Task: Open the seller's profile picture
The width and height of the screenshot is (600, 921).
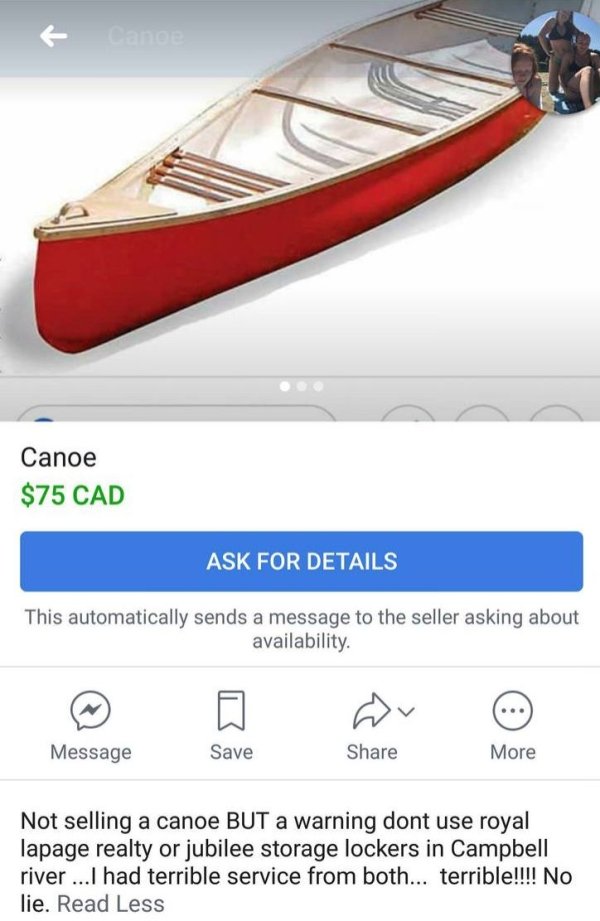Action: [x=560, y=62]
